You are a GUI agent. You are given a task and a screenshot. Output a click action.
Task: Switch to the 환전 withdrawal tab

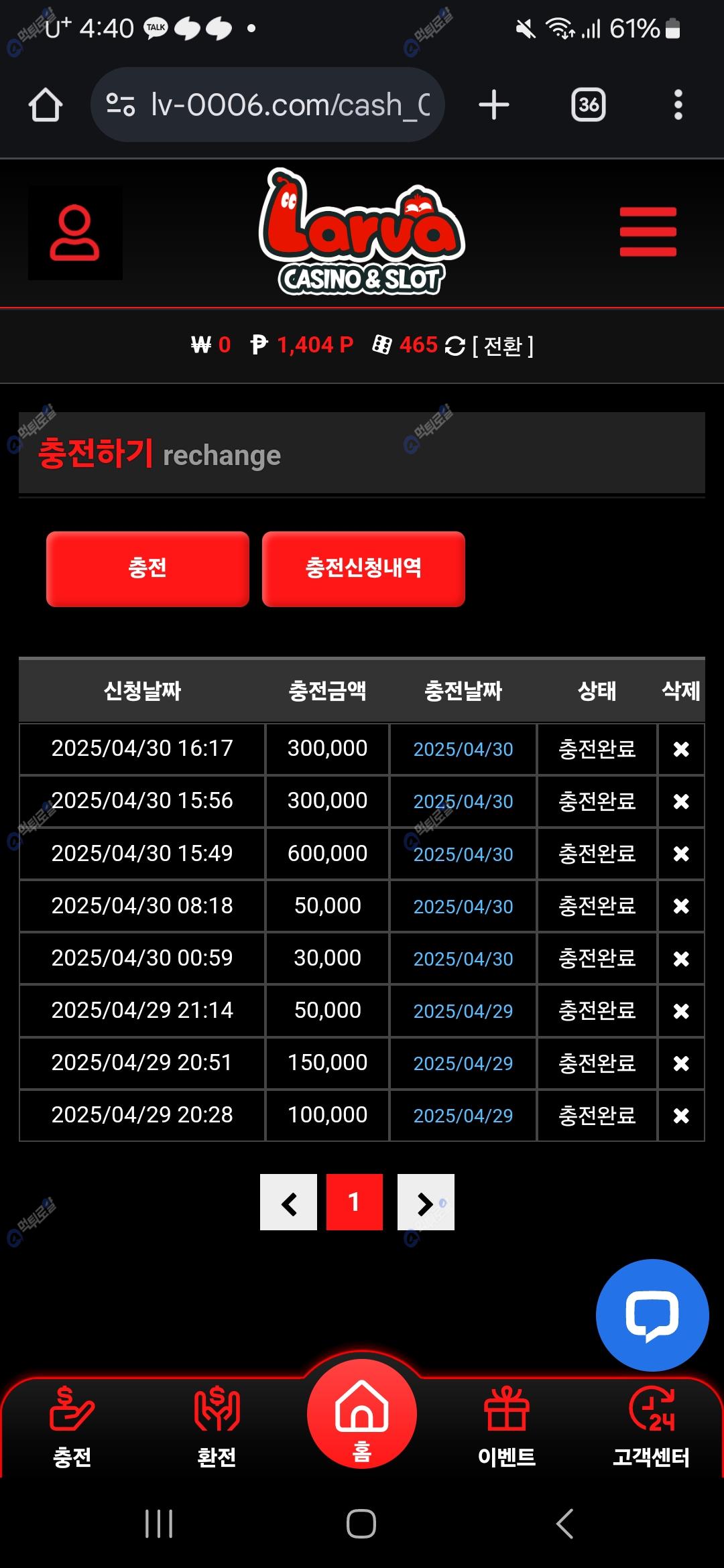[x=217, y=1427]
